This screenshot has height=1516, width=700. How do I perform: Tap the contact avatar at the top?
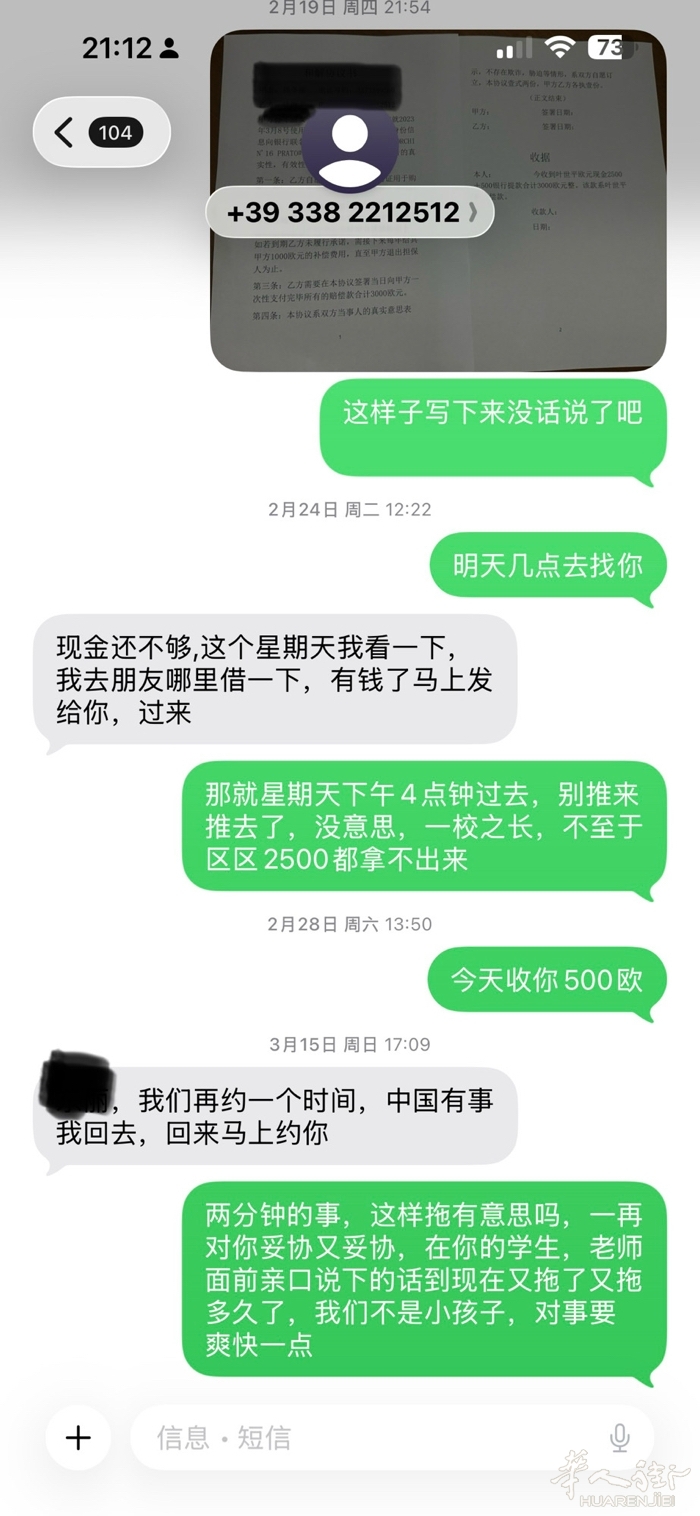(349, 150)
